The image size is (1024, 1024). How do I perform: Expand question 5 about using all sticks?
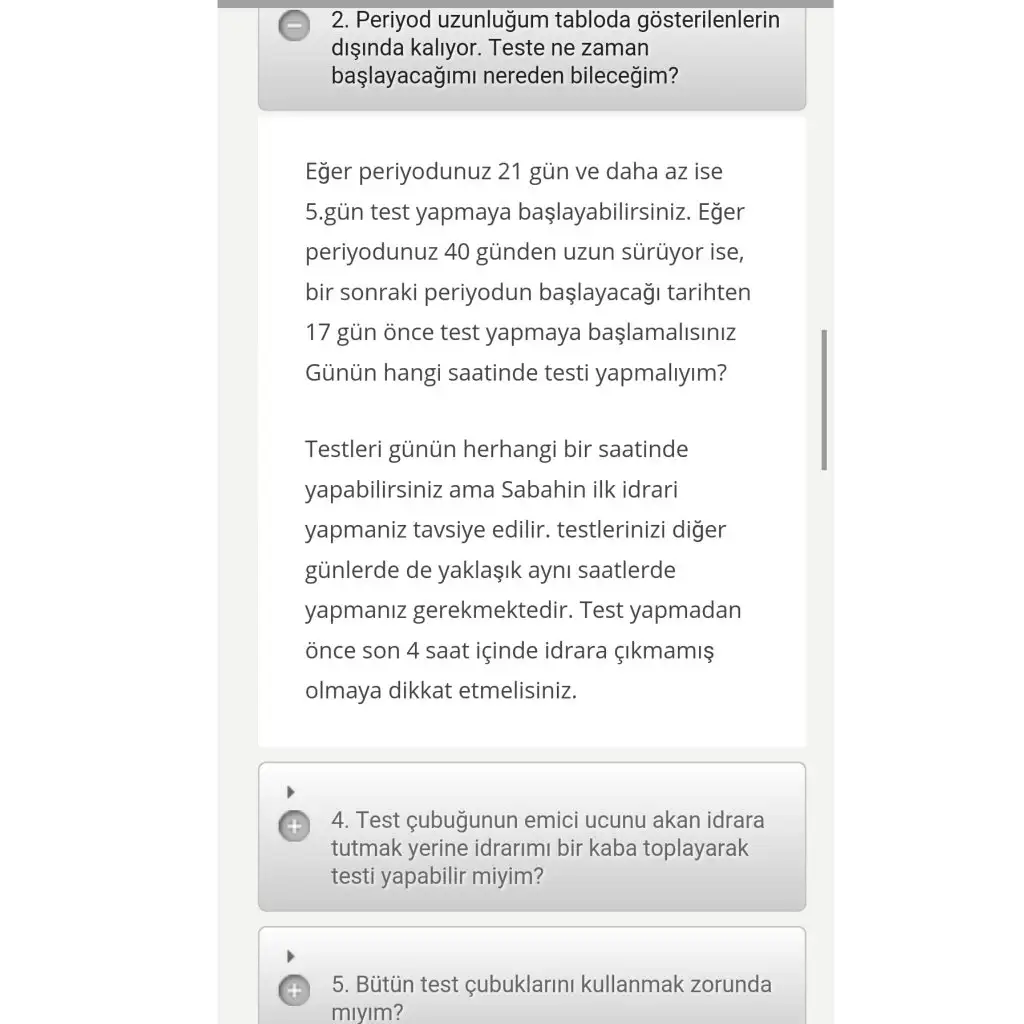pyautogui.click(x=293, y=990)
